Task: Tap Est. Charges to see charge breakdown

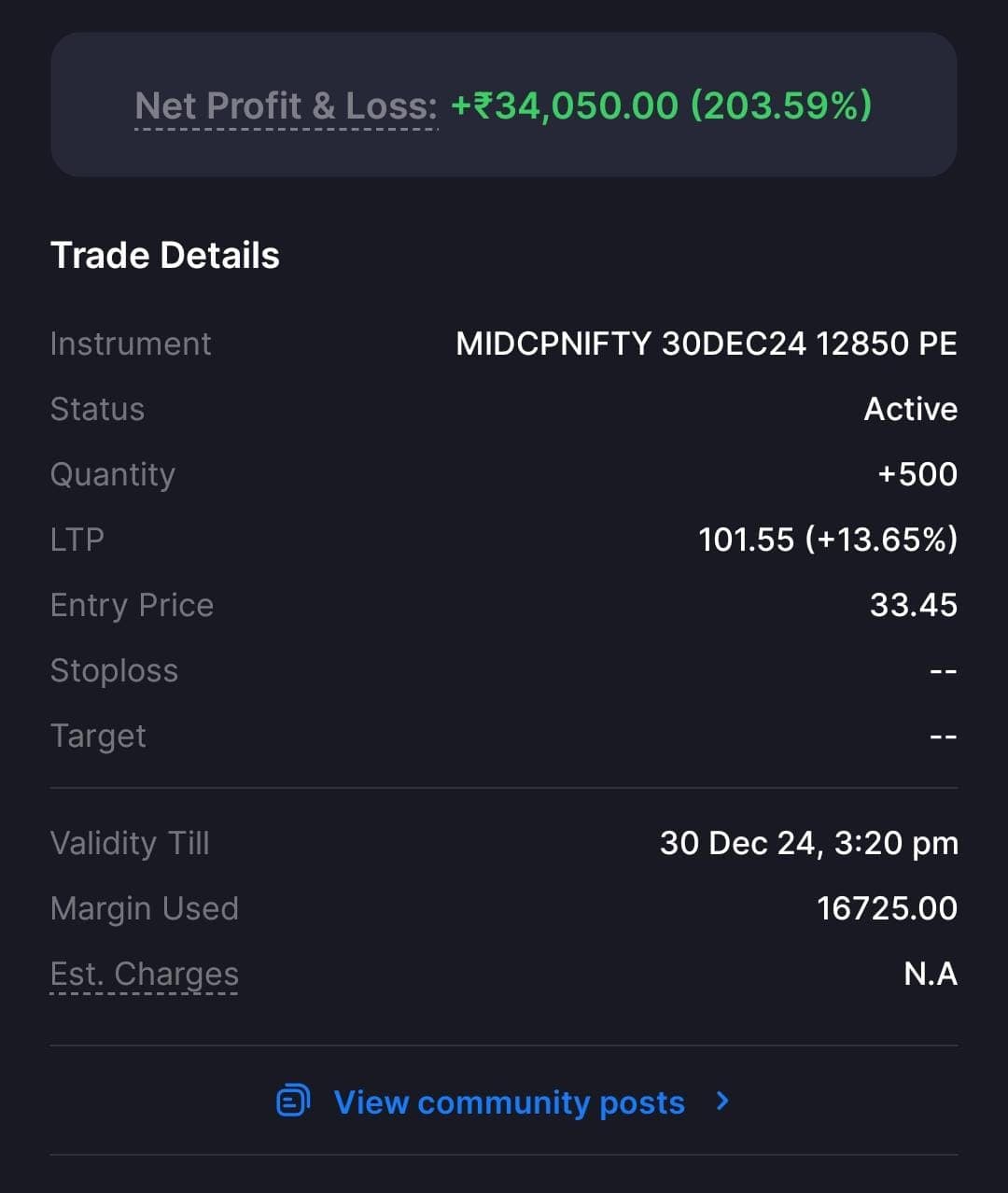Action: (x=144, y=974)
